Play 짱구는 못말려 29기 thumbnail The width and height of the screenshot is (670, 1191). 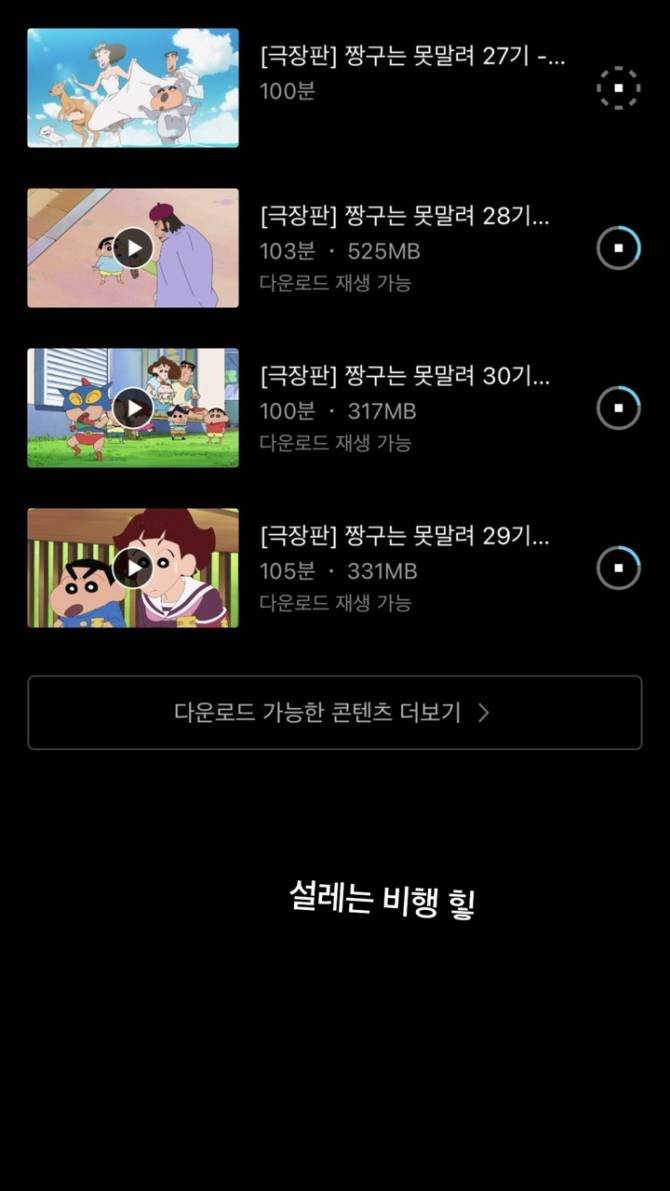[133, 568]
